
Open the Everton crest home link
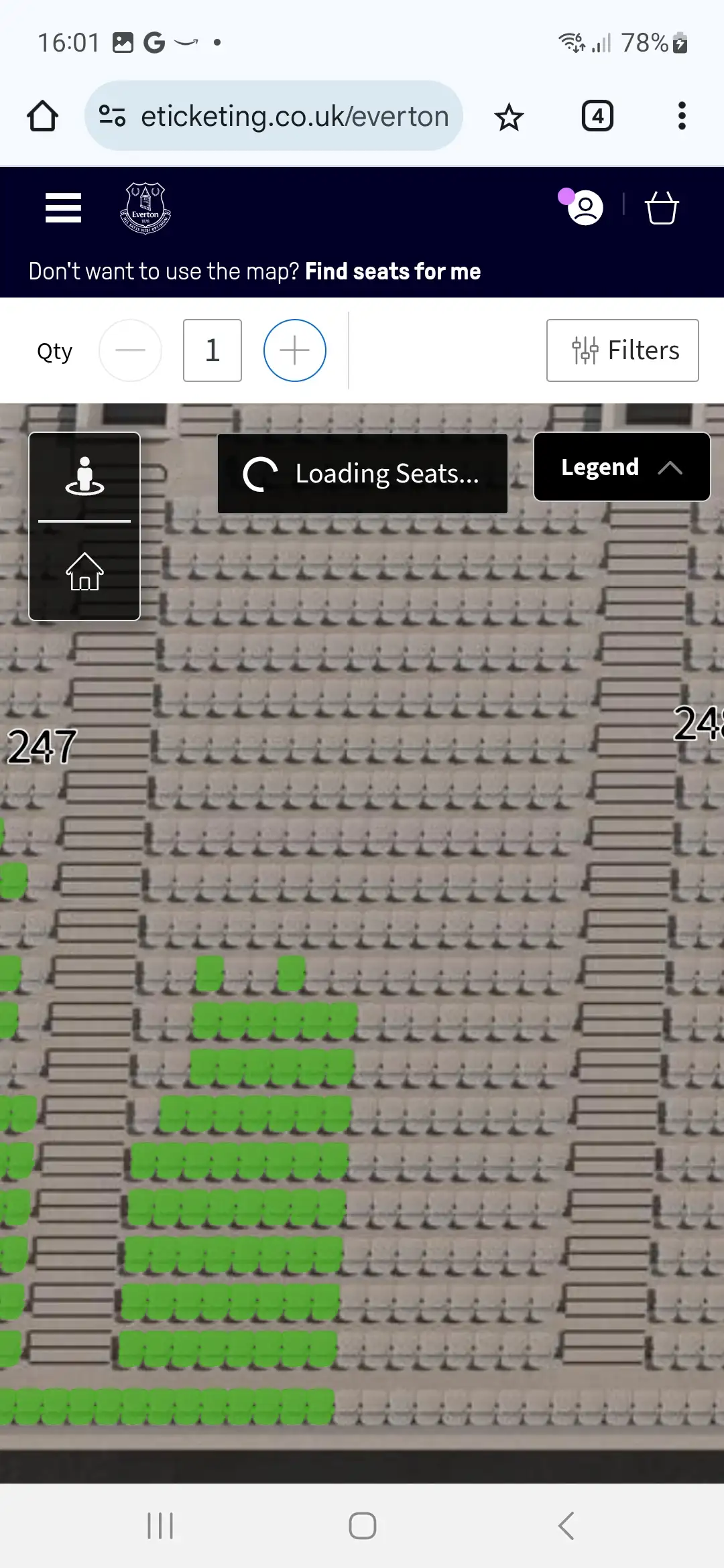pyautogui.click(x=145, y=208)
